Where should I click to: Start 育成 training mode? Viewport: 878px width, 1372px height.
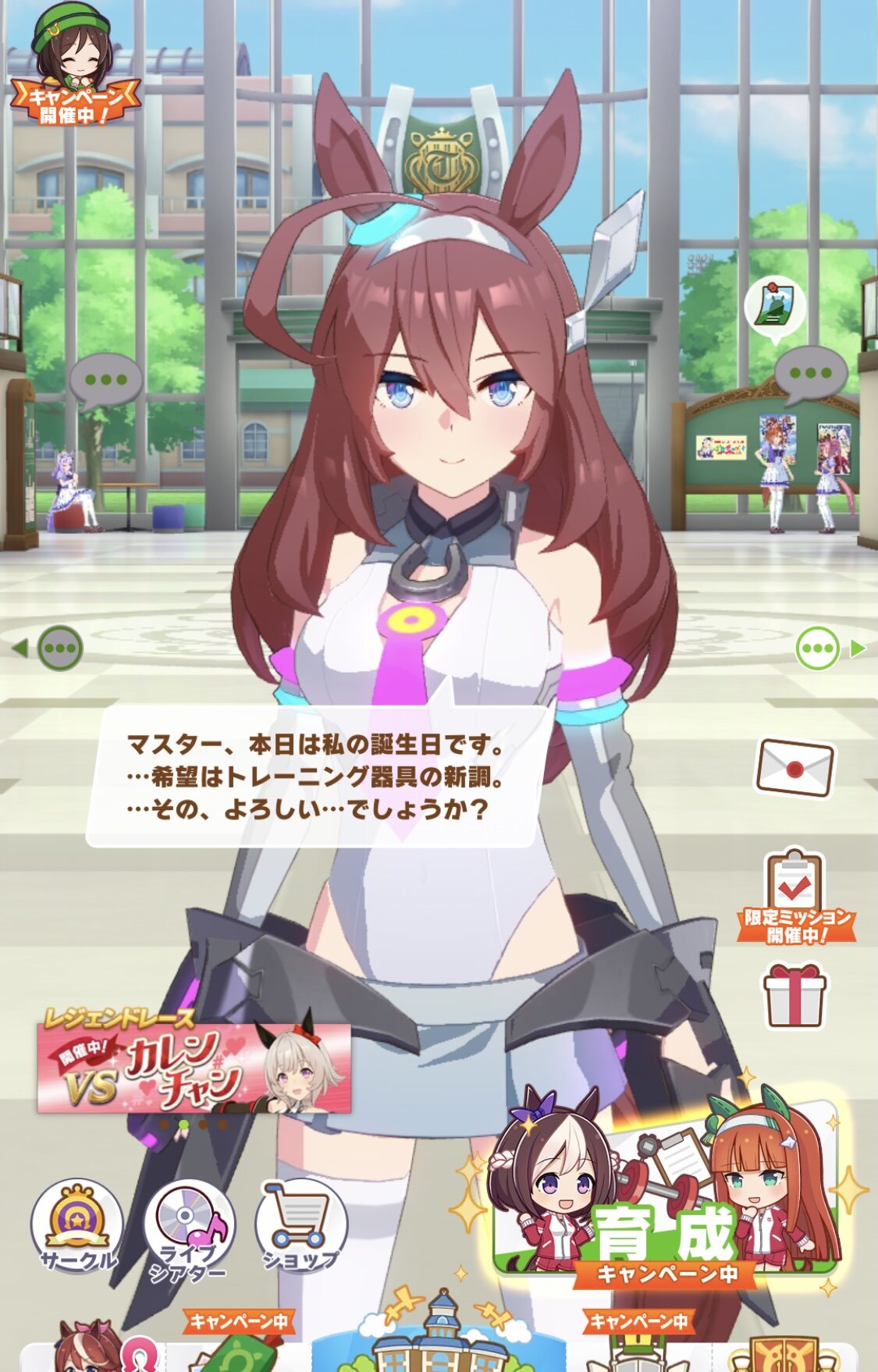[665, 1190]
